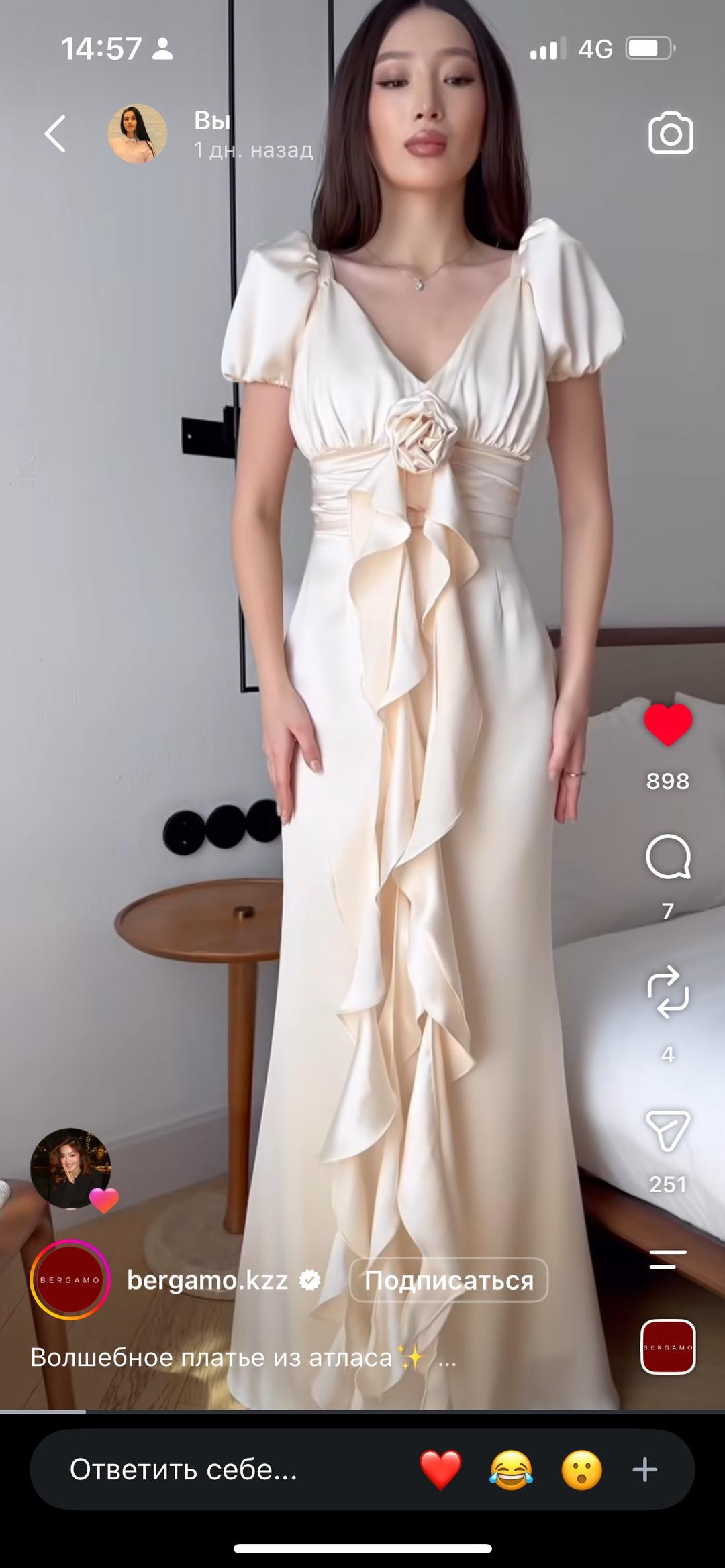Open the Bergamo audio thumbnail

pyautogui.click(x=668, y=1347)
